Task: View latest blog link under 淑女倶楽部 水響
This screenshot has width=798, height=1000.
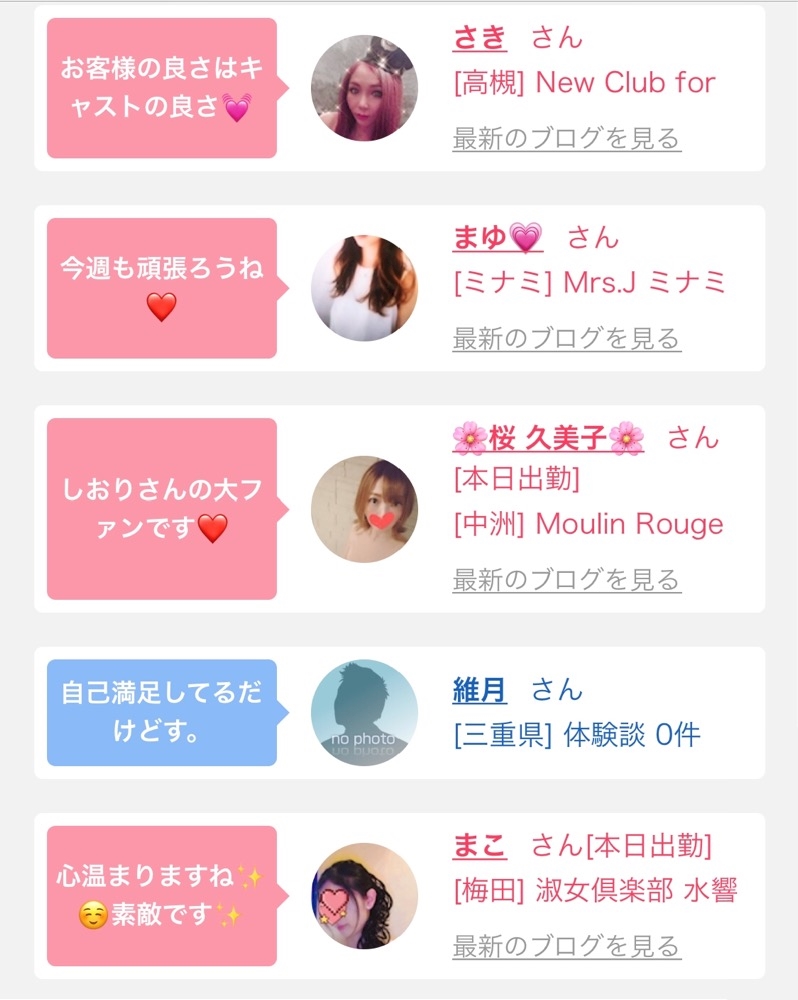Action: coord(566,946)
